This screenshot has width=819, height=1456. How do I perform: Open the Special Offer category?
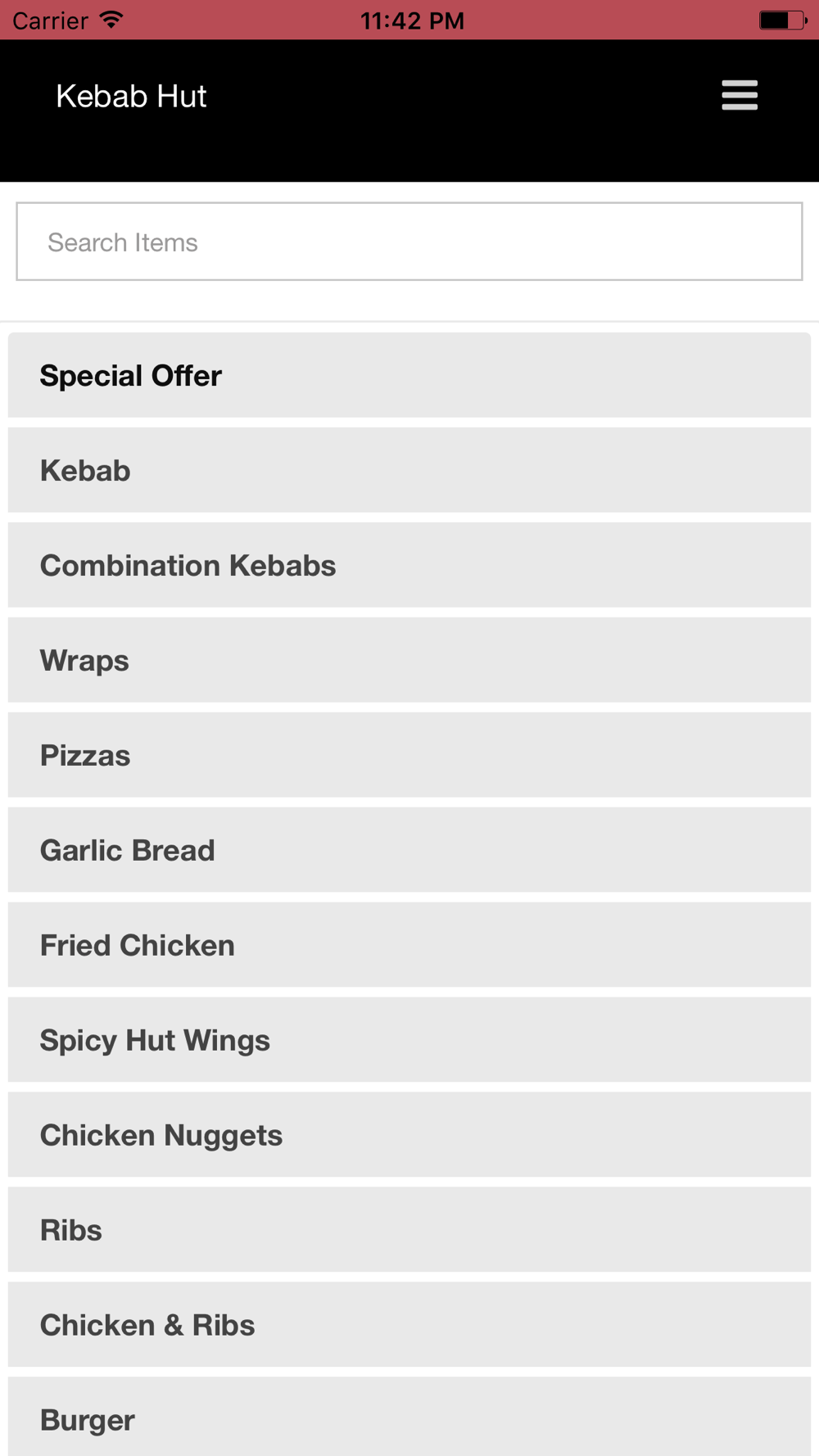click(x=409, y=375)
